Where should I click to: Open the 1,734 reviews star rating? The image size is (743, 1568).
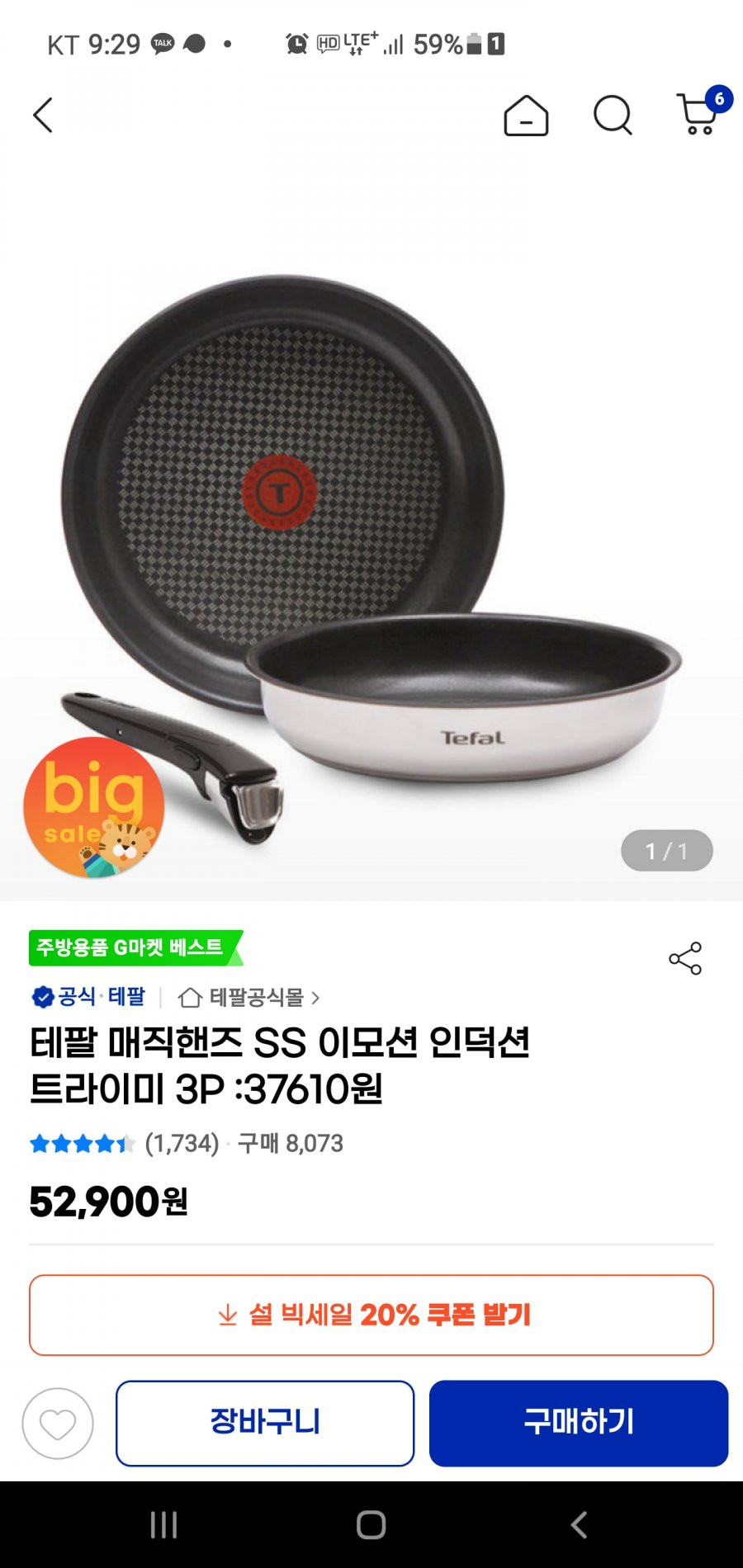point(124,1144)
